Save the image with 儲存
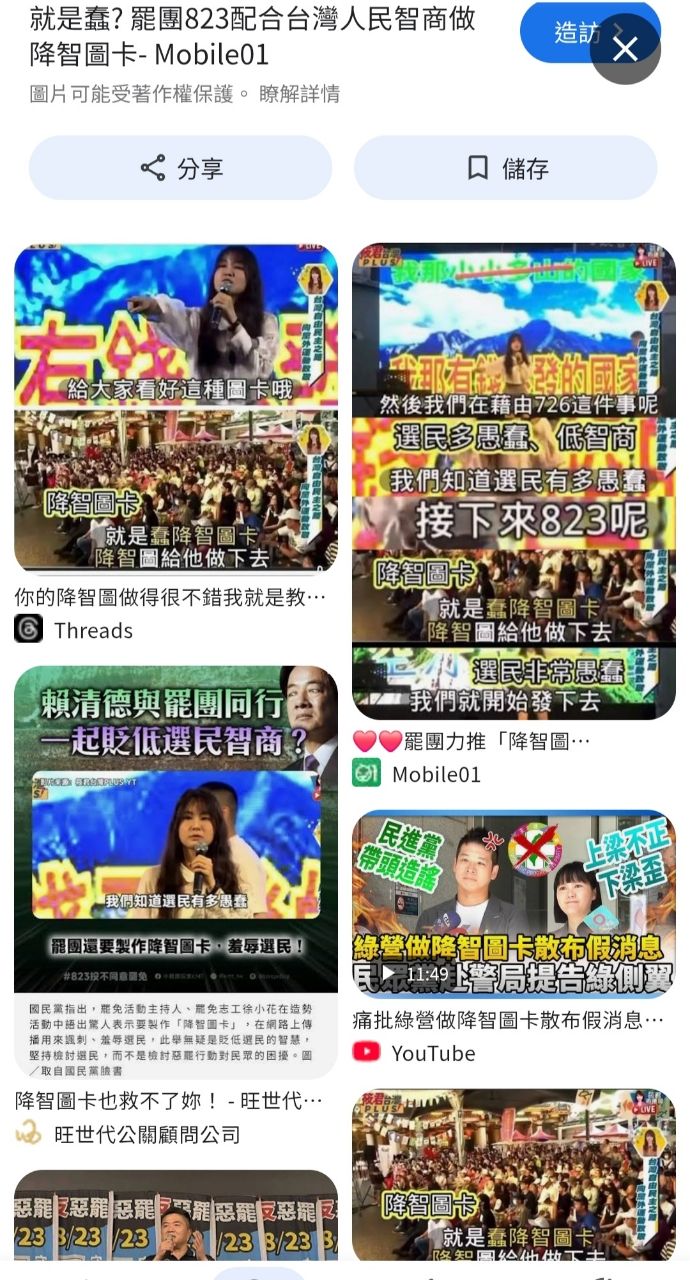 [x=506, y=168]
